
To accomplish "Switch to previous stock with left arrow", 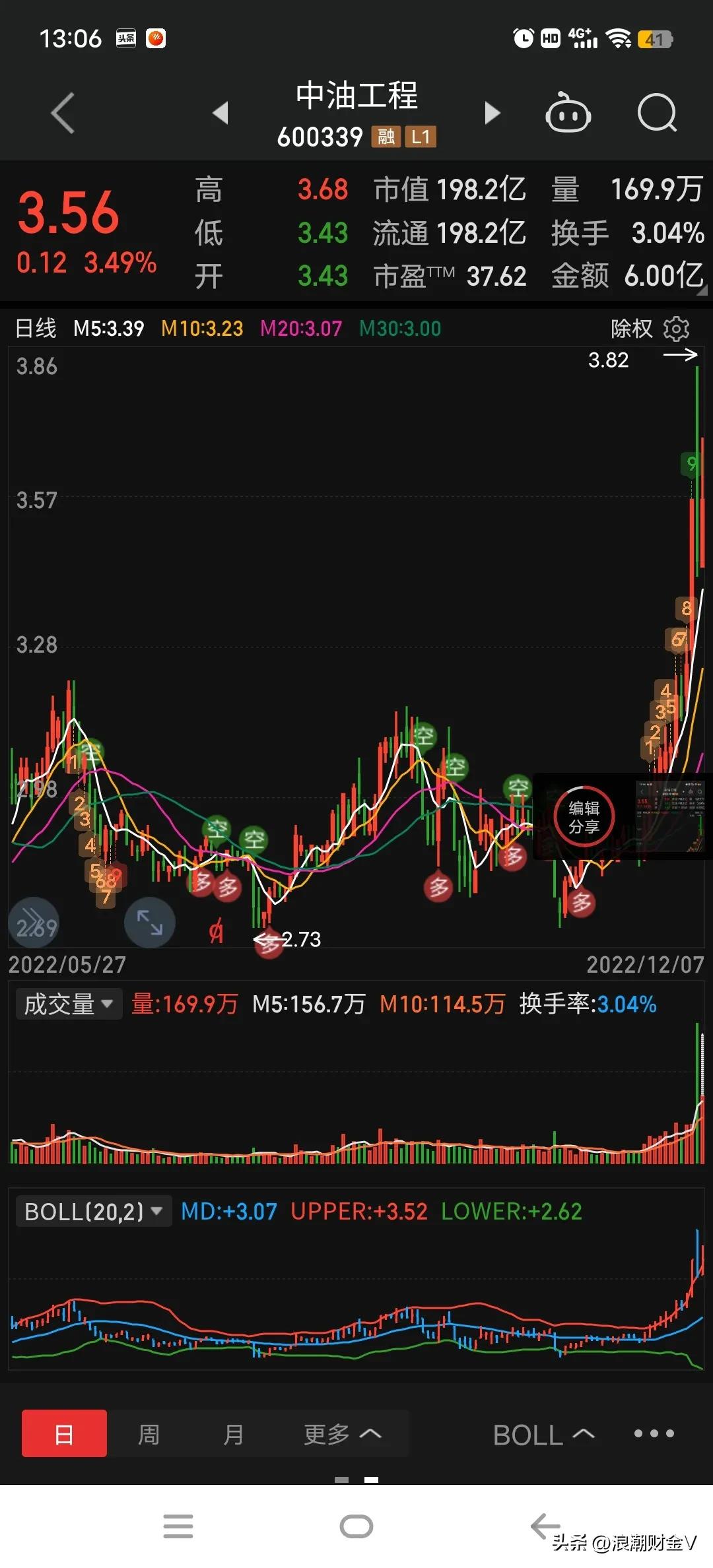I will pyautogui.click(x=222, y=113).
